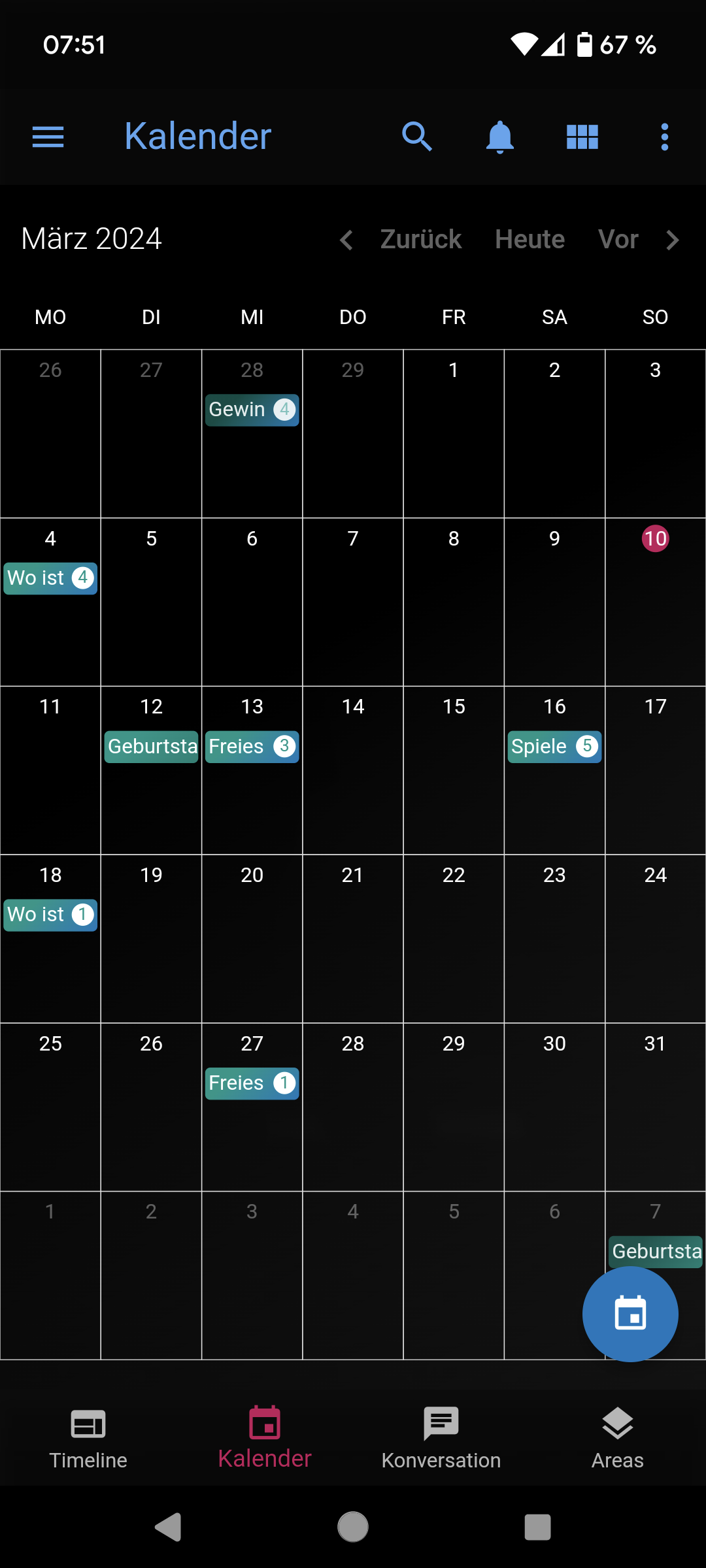Open the Freies event on 13 March
Viewport: 706px width, 1568px height.
click(x=252, y=746)
